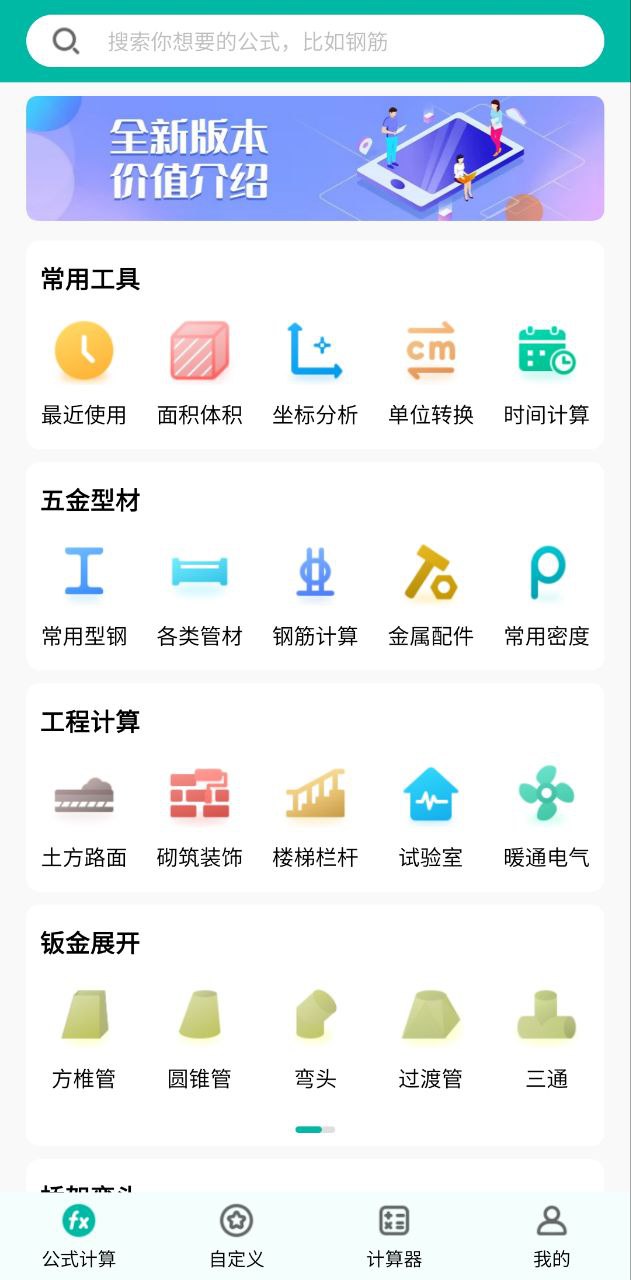Image resolution: width=631 pixels, height=1280 pixels.
Task: Select 各类管材 category
Action: click(200, 593)
